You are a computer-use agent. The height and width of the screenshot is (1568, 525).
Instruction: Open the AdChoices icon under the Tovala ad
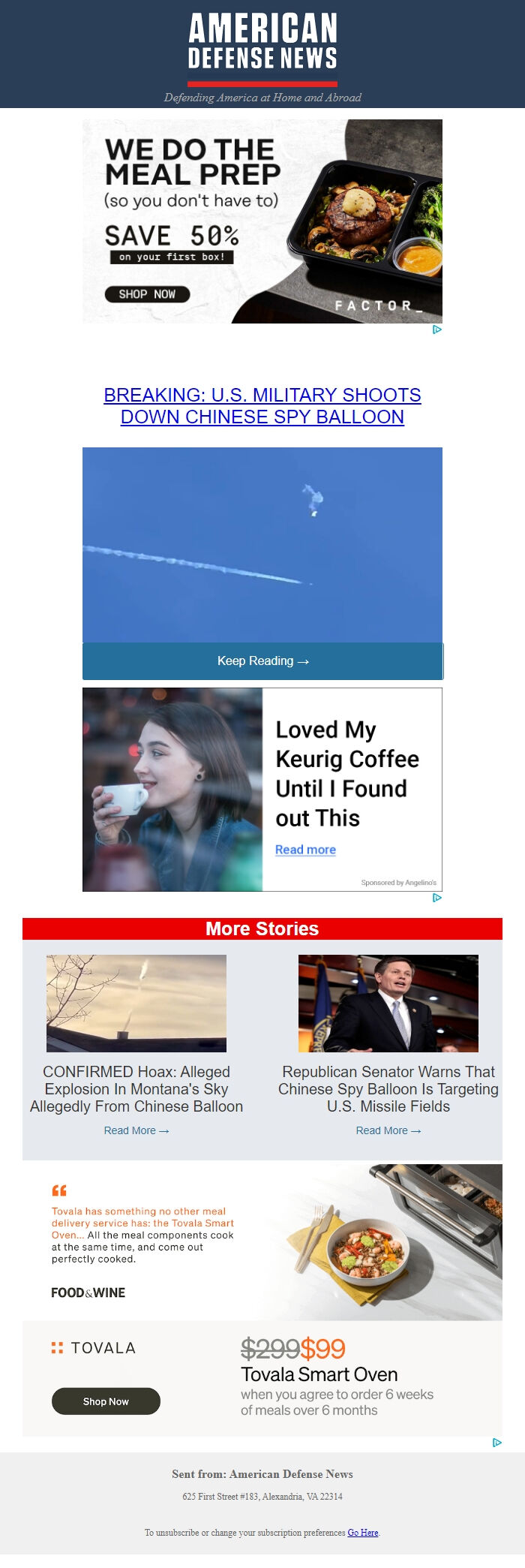[497, 1443]
